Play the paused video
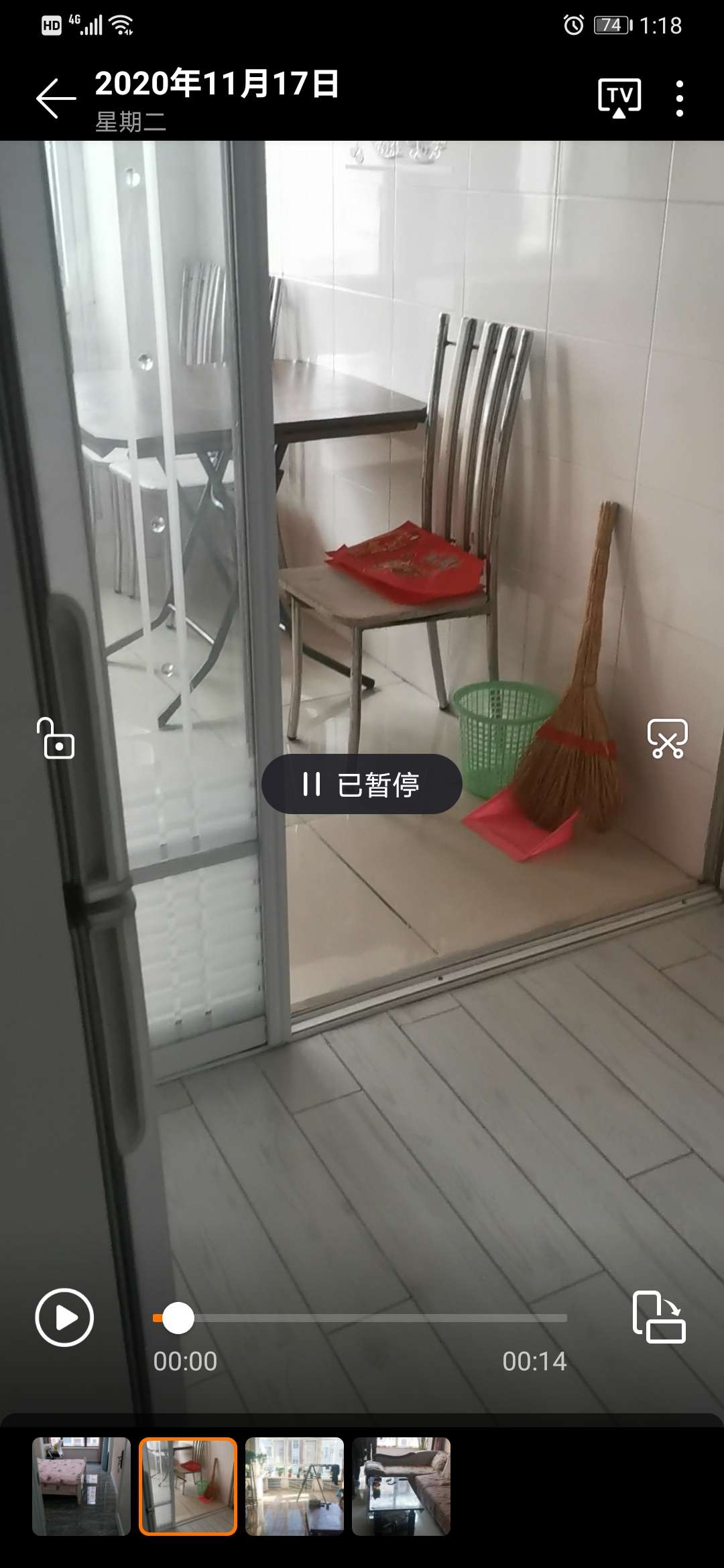This screenshot has height=1568, width=724. (64, 1317)
